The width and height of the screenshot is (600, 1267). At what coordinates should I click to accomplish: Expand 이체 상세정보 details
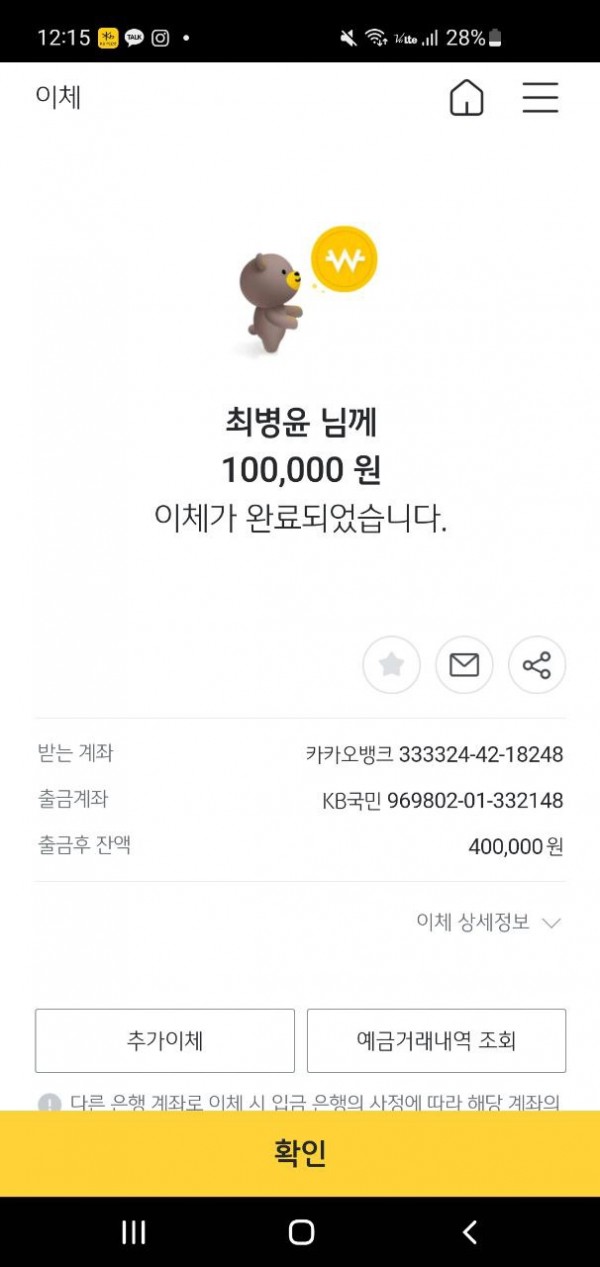tap(489, 922)
